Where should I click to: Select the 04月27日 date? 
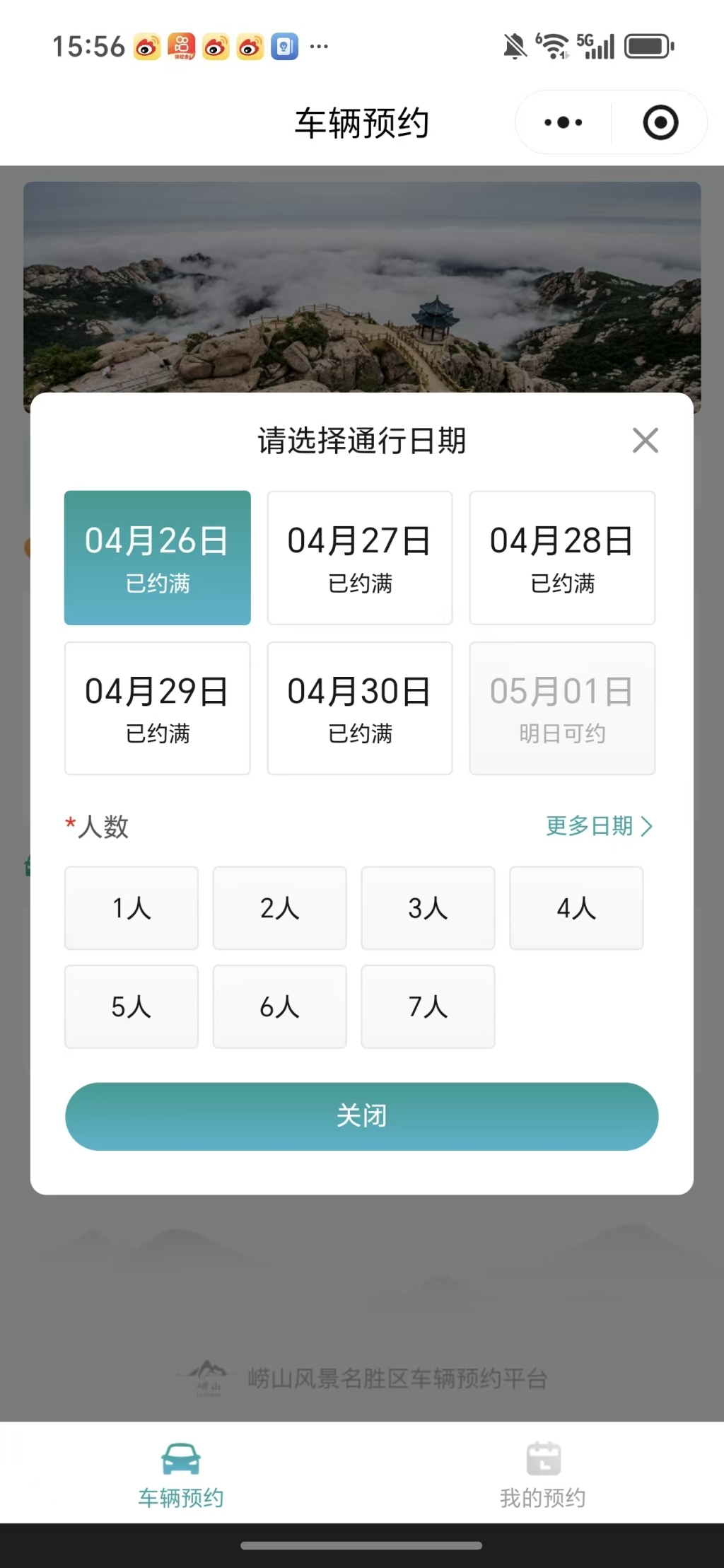point(359,557)
